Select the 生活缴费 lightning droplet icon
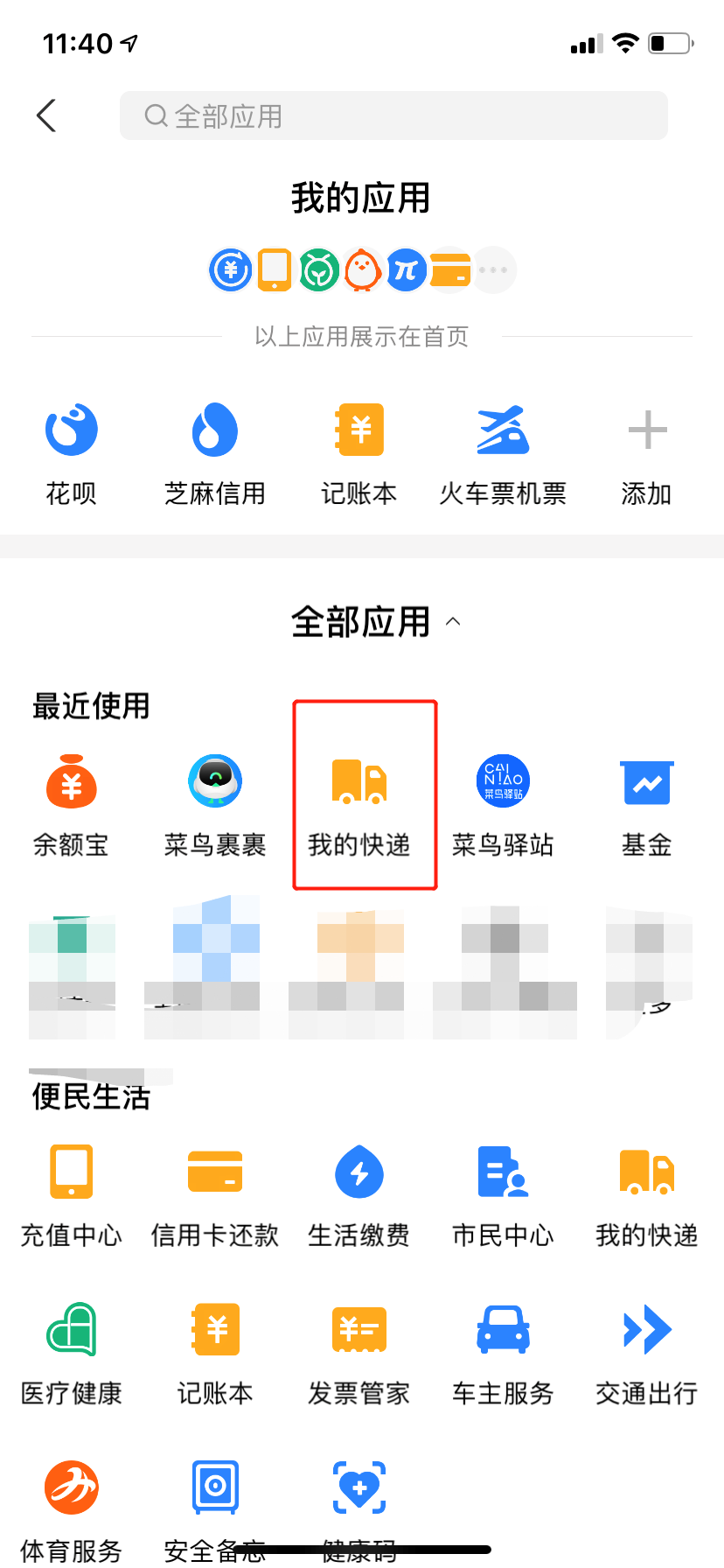Viewport: 724px width, 1568px height. pyautogui.click(x=359, y=1172)
